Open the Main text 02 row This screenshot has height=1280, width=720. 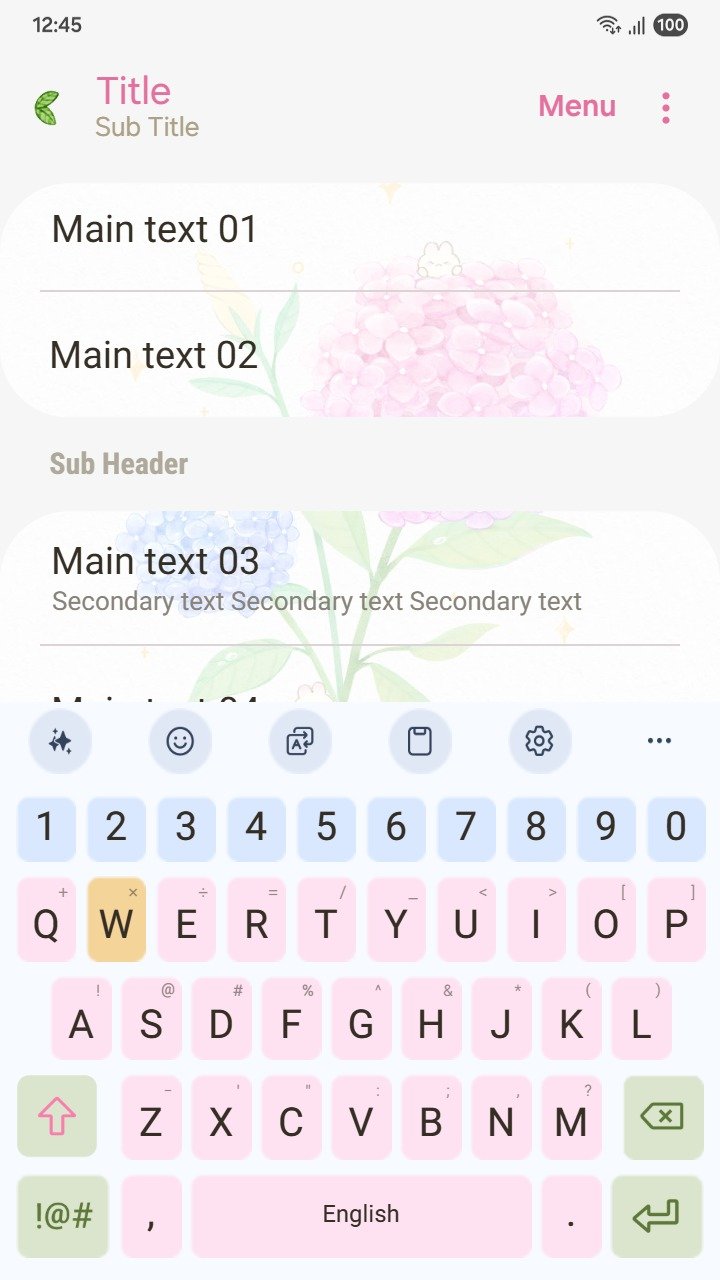coord(360,355)
